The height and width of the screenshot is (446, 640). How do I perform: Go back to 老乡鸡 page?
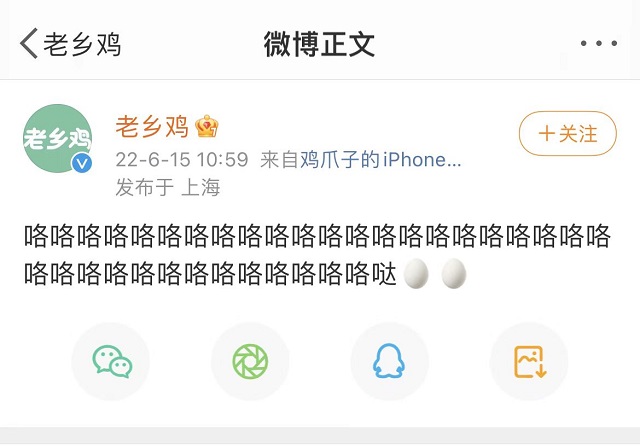point(70,44)
